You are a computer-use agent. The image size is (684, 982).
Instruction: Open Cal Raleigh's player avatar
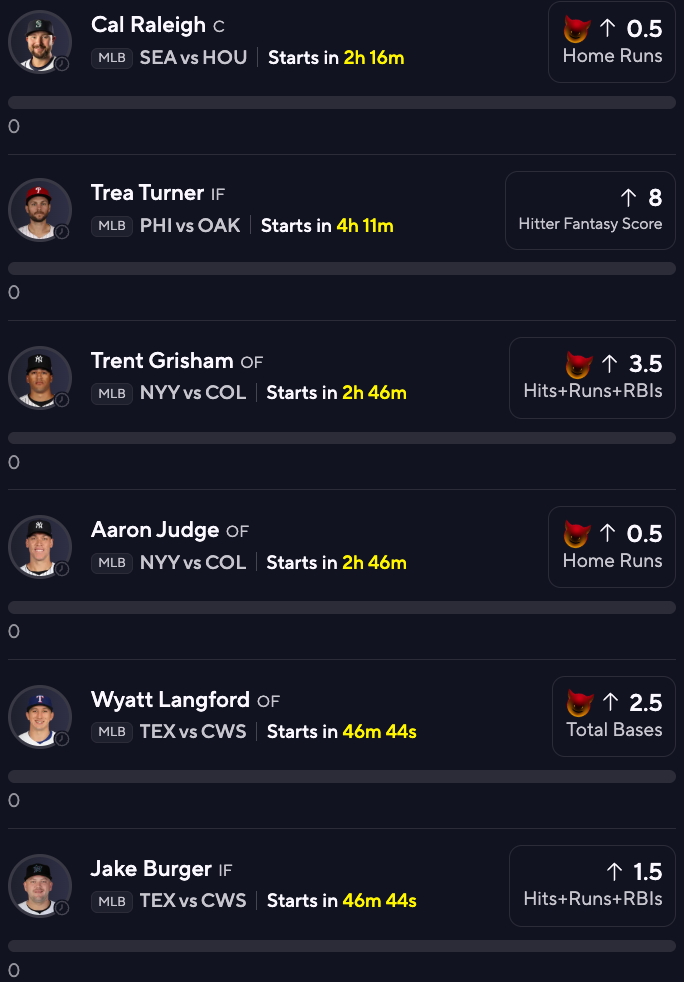tap(40, 41)
